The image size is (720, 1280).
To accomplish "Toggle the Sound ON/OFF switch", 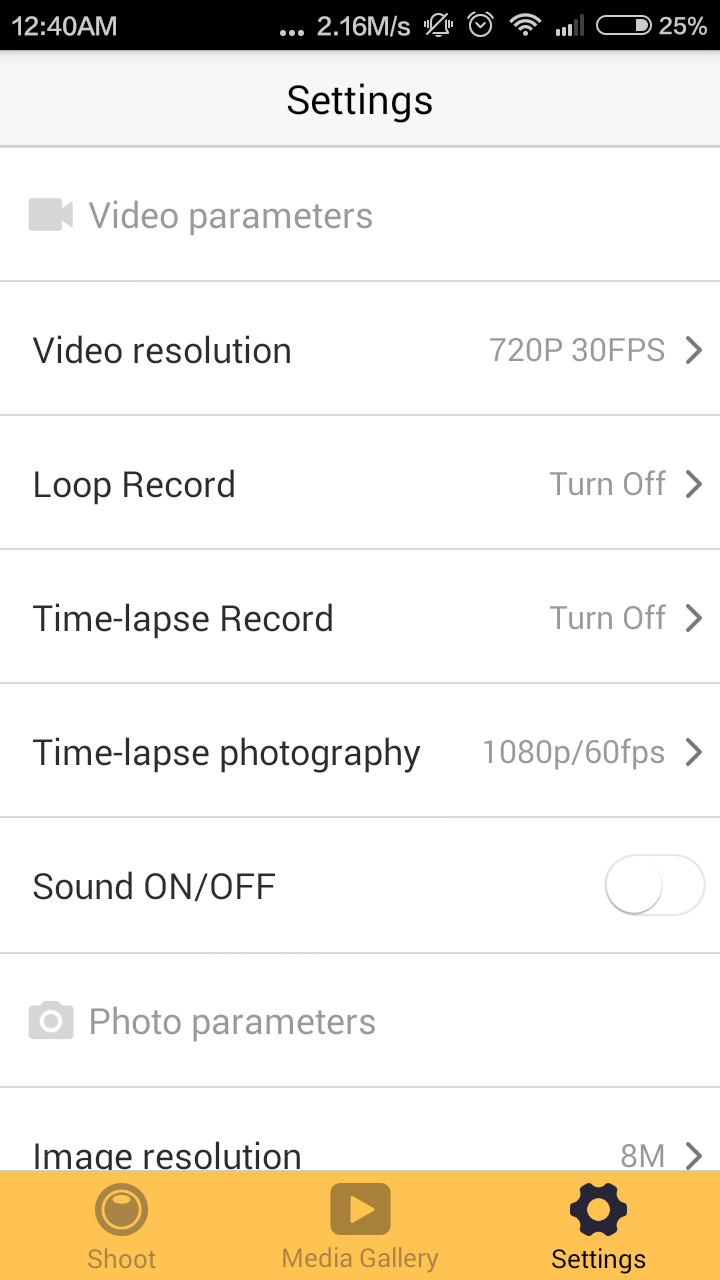I will pos(654,885).
